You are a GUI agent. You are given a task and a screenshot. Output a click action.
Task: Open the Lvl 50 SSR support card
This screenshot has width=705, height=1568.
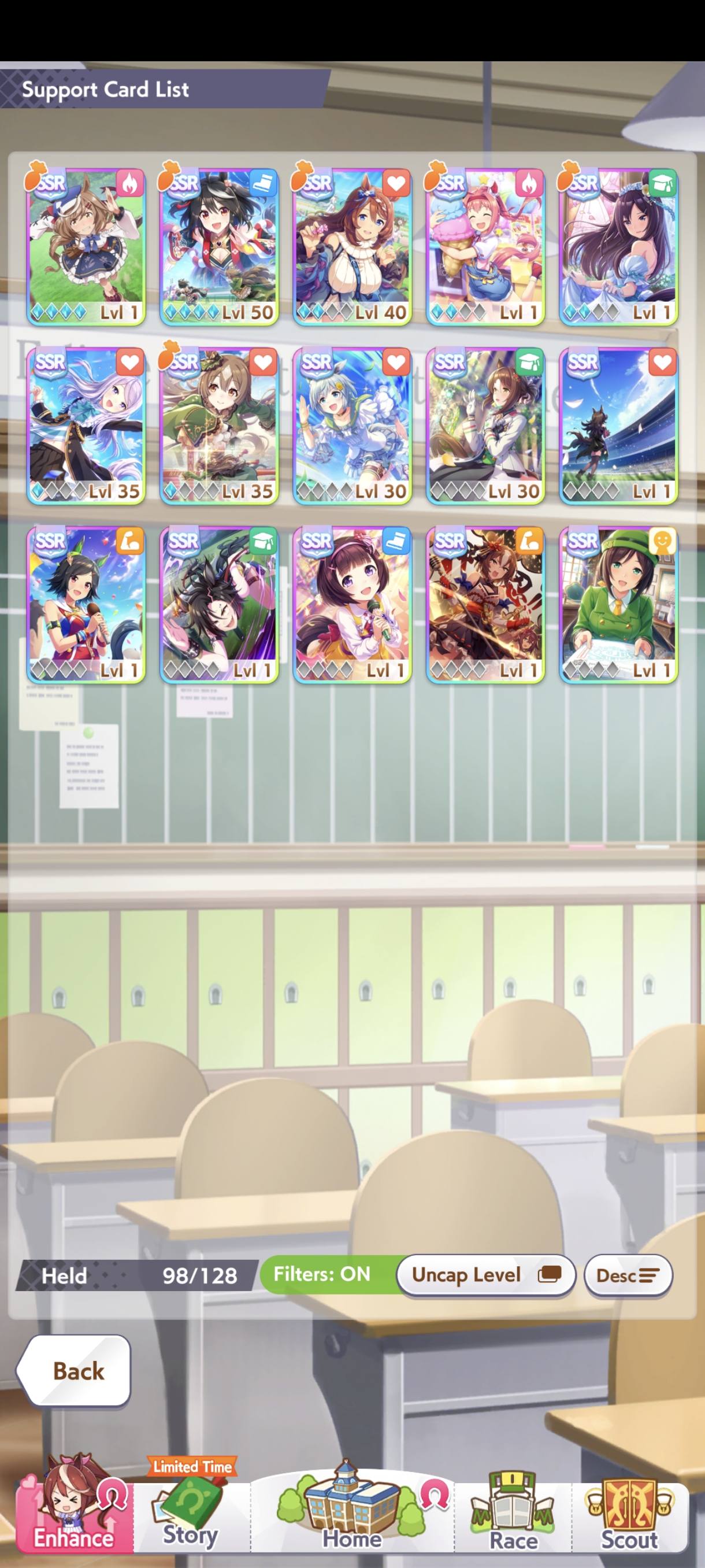coord(219,246)
